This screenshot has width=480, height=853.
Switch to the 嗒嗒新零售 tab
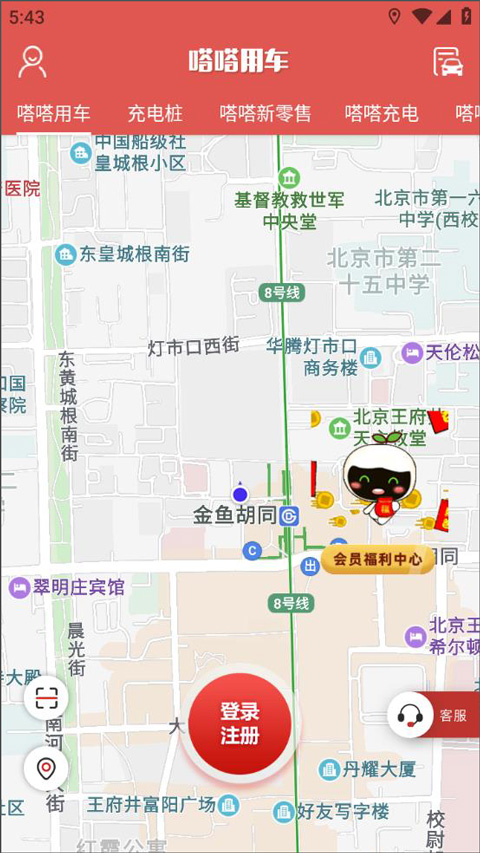click(x=265, y=114)
